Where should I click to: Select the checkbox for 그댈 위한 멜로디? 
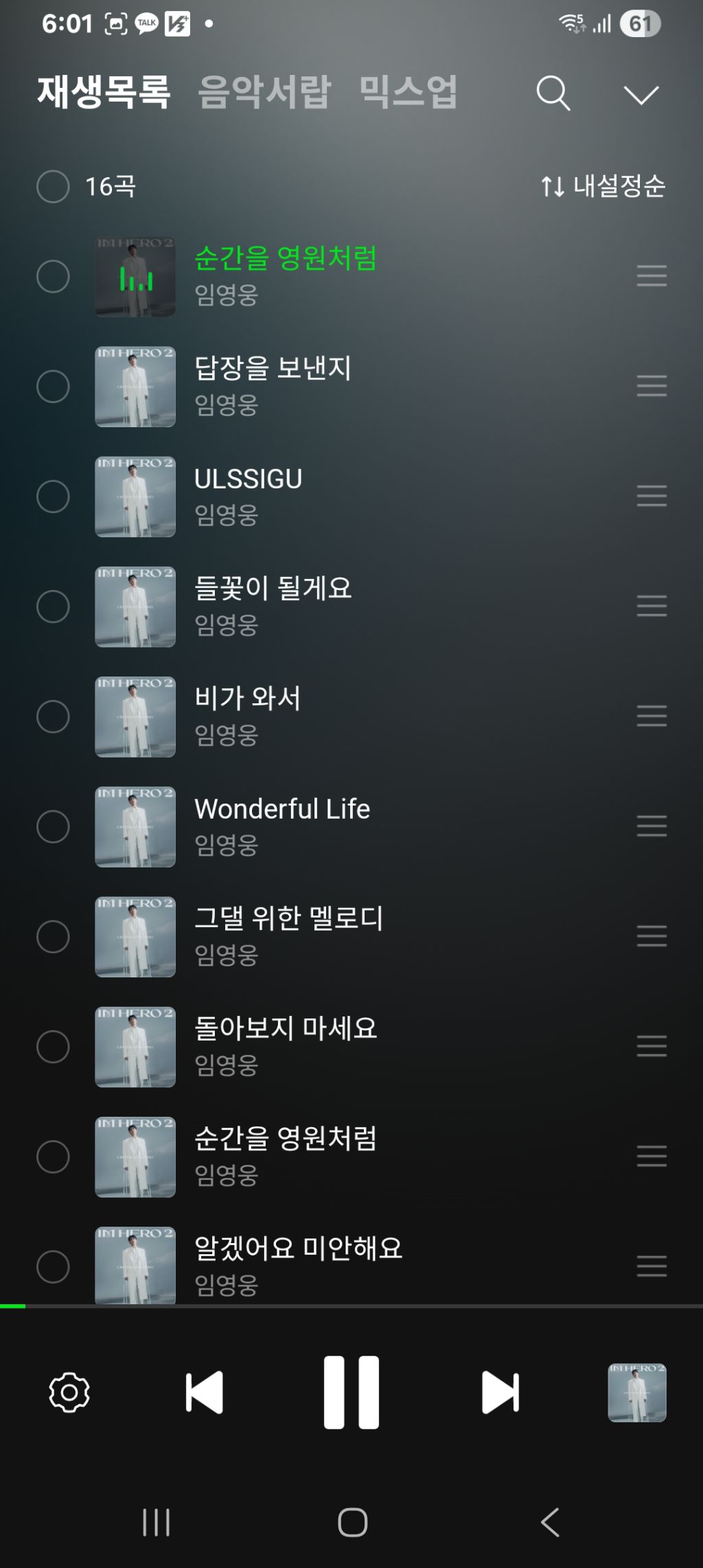point(53,937)
